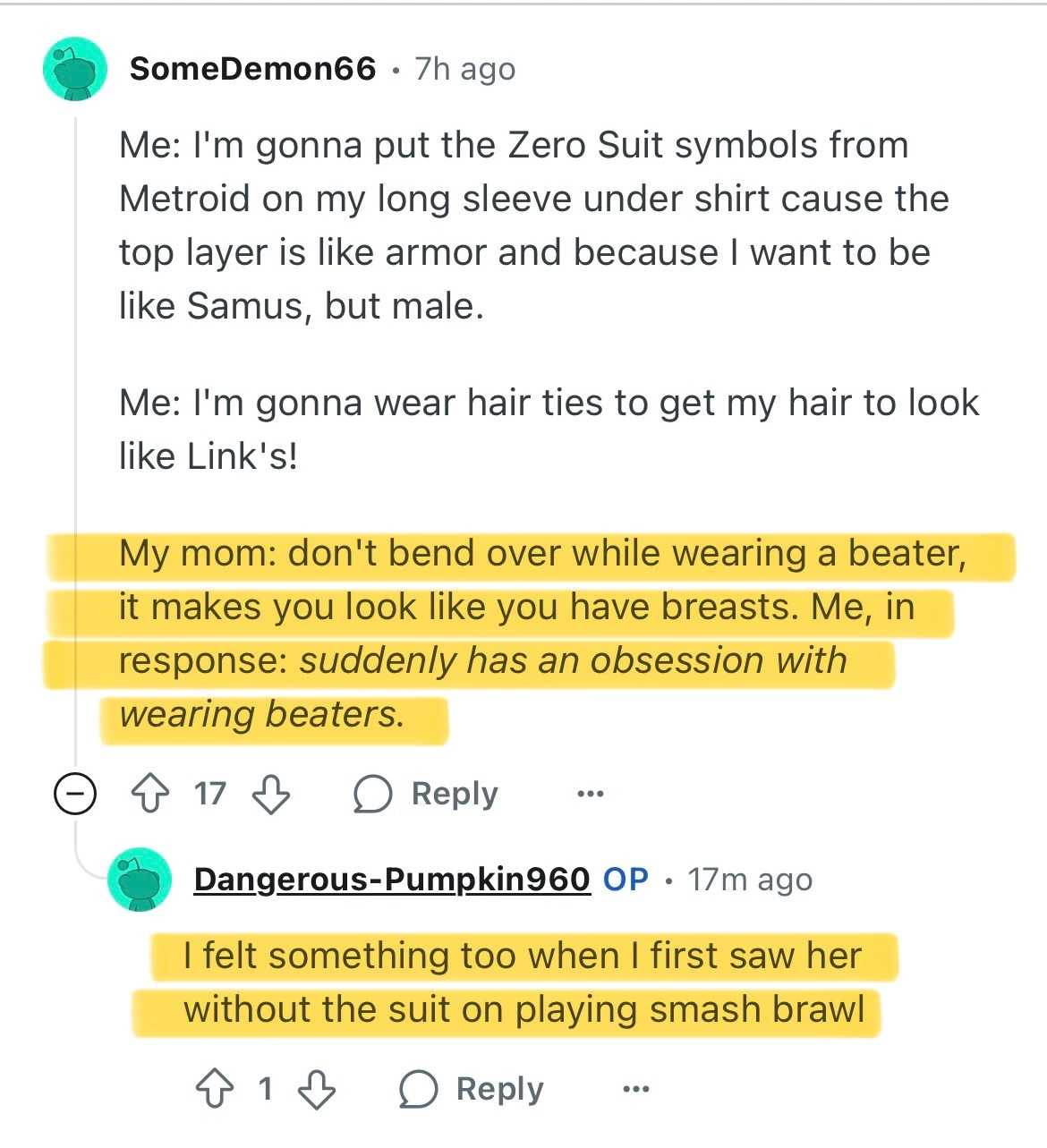Open more options on SomeDemon66's comment

(x=591, y=794)
